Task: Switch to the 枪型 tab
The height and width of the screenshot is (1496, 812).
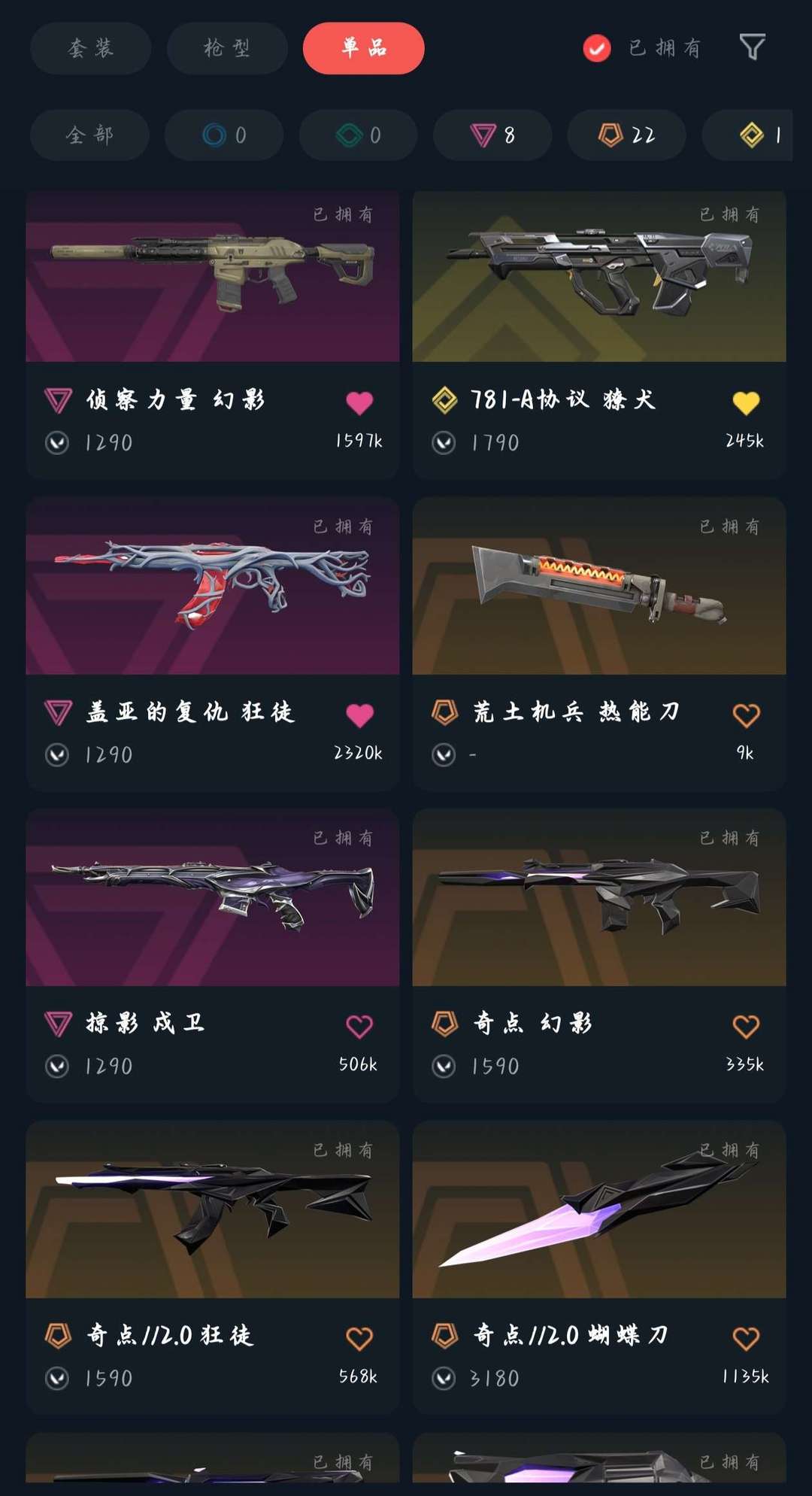Action: (226, 48)
